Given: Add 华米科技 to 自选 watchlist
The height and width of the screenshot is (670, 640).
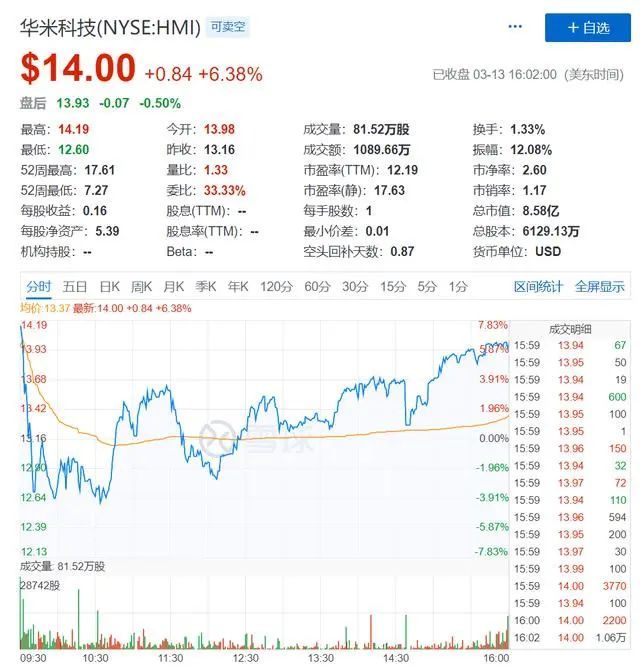Looking at the screenshot, I should tap(587, 28).
